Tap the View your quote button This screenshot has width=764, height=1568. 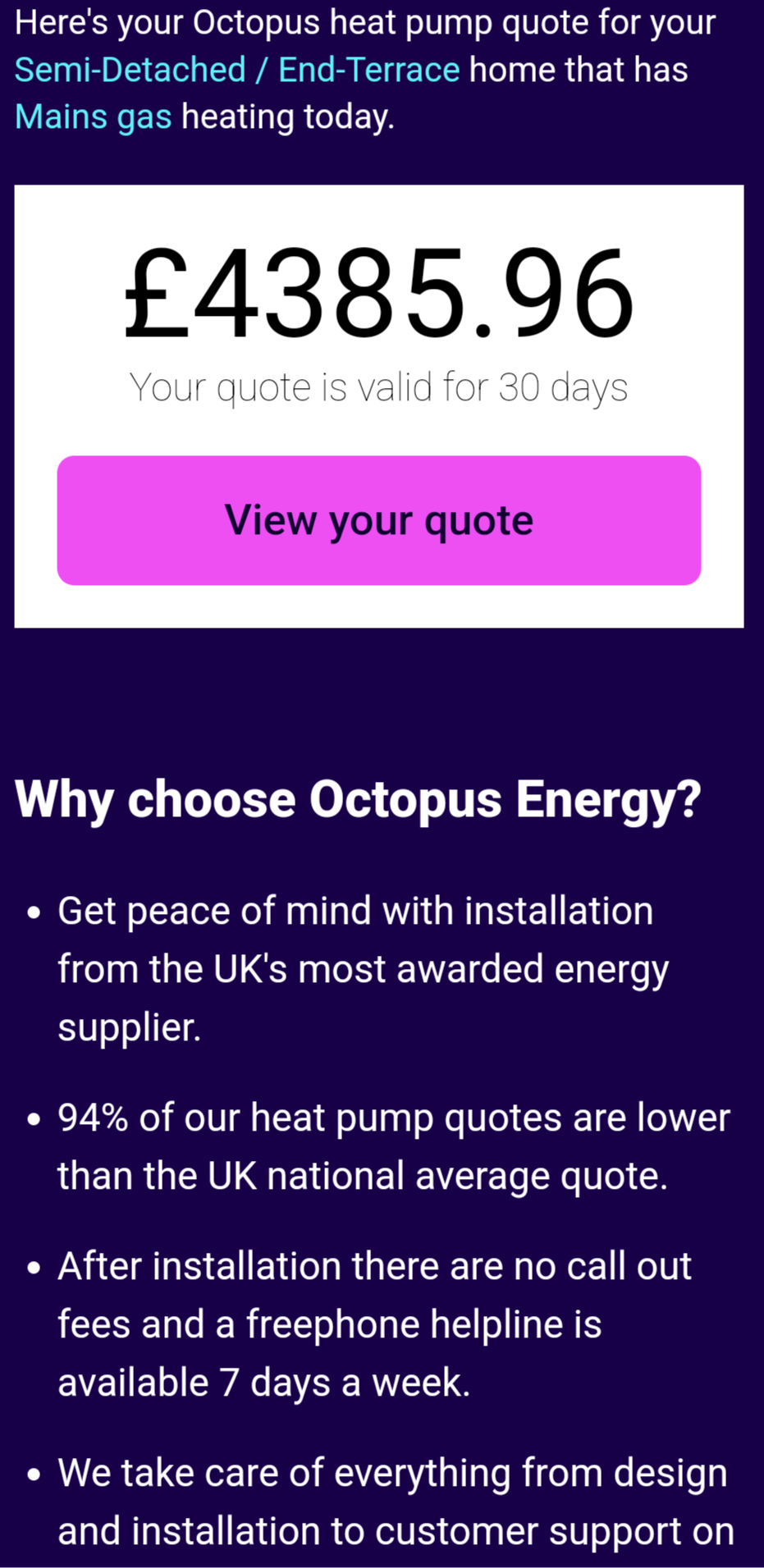coord(378,520)
